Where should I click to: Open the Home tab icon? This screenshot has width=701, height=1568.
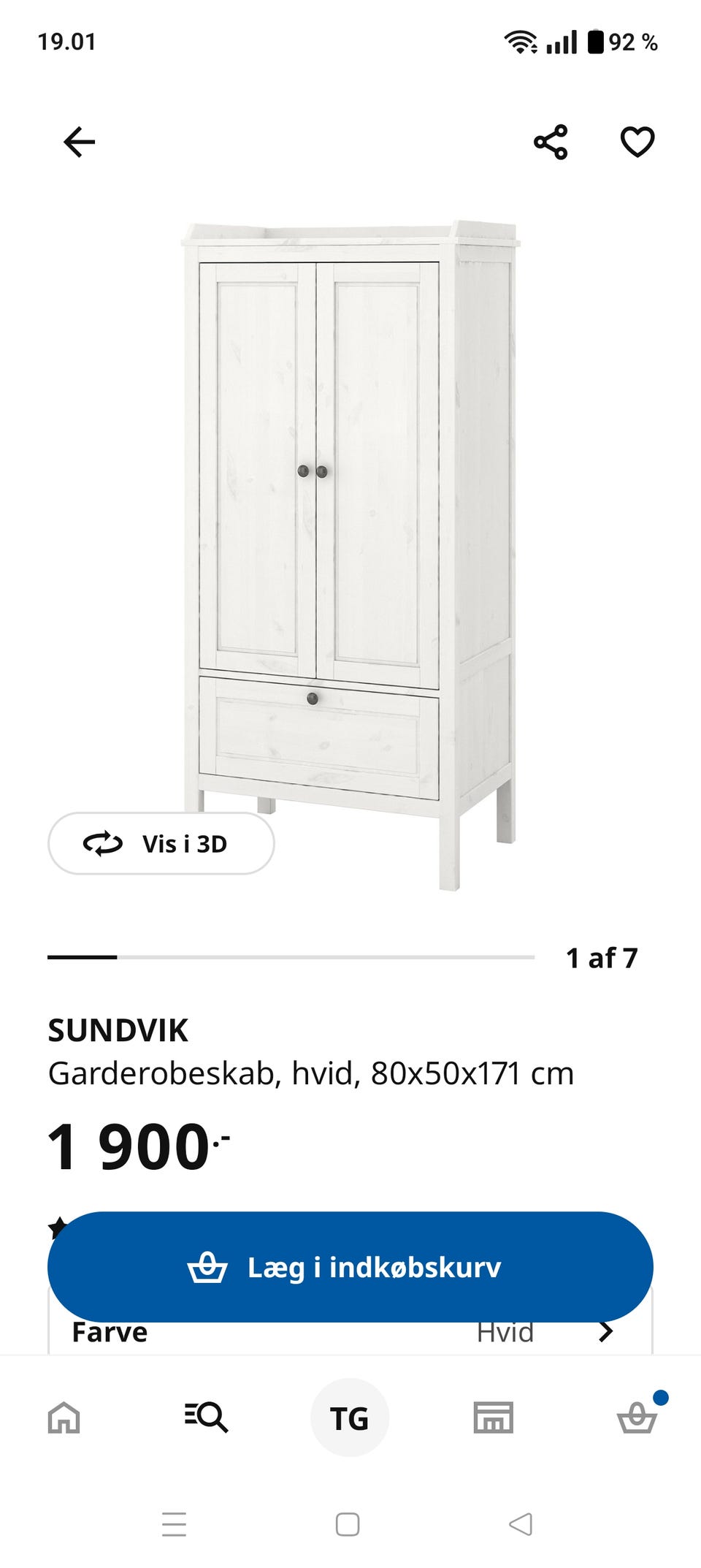pyautogui.click(x=65, y=1417)
